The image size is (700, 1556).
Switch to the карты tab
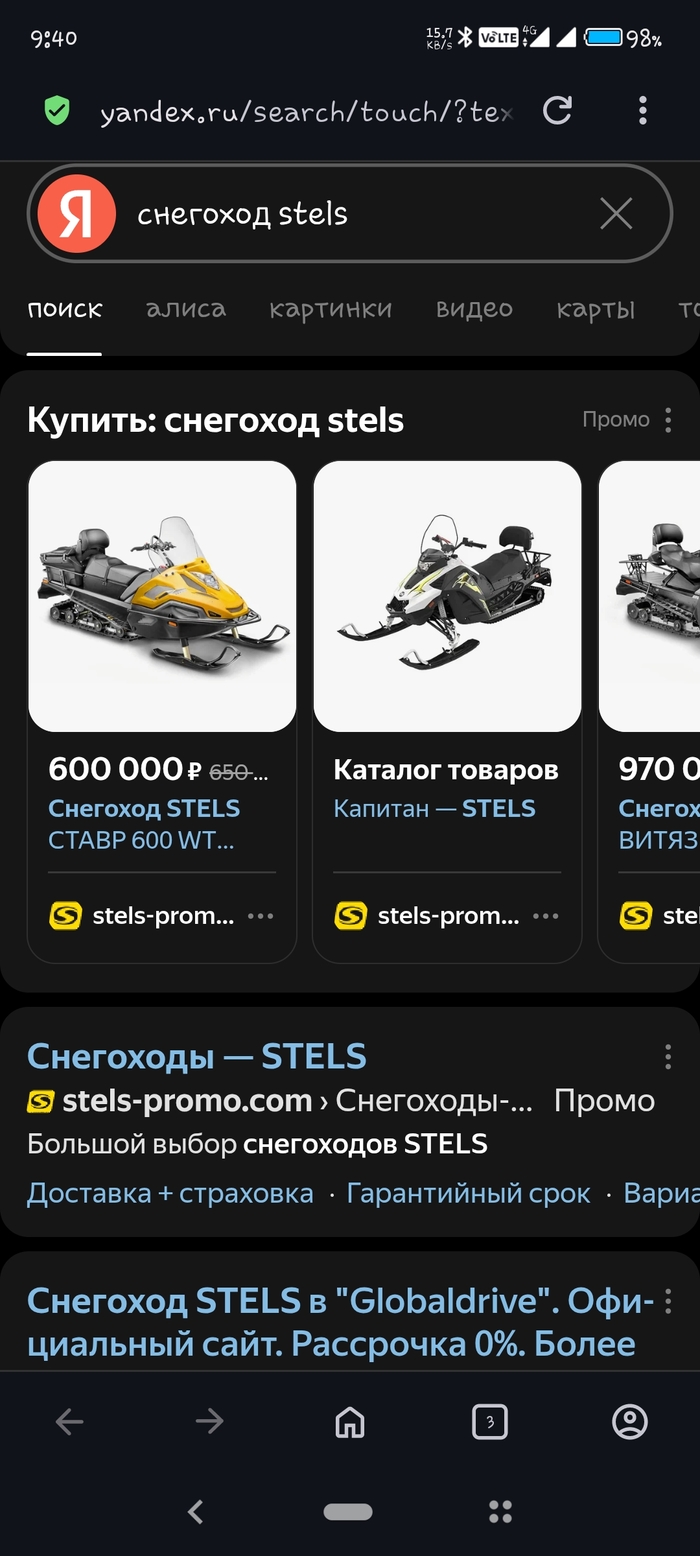tap(595, 309)
